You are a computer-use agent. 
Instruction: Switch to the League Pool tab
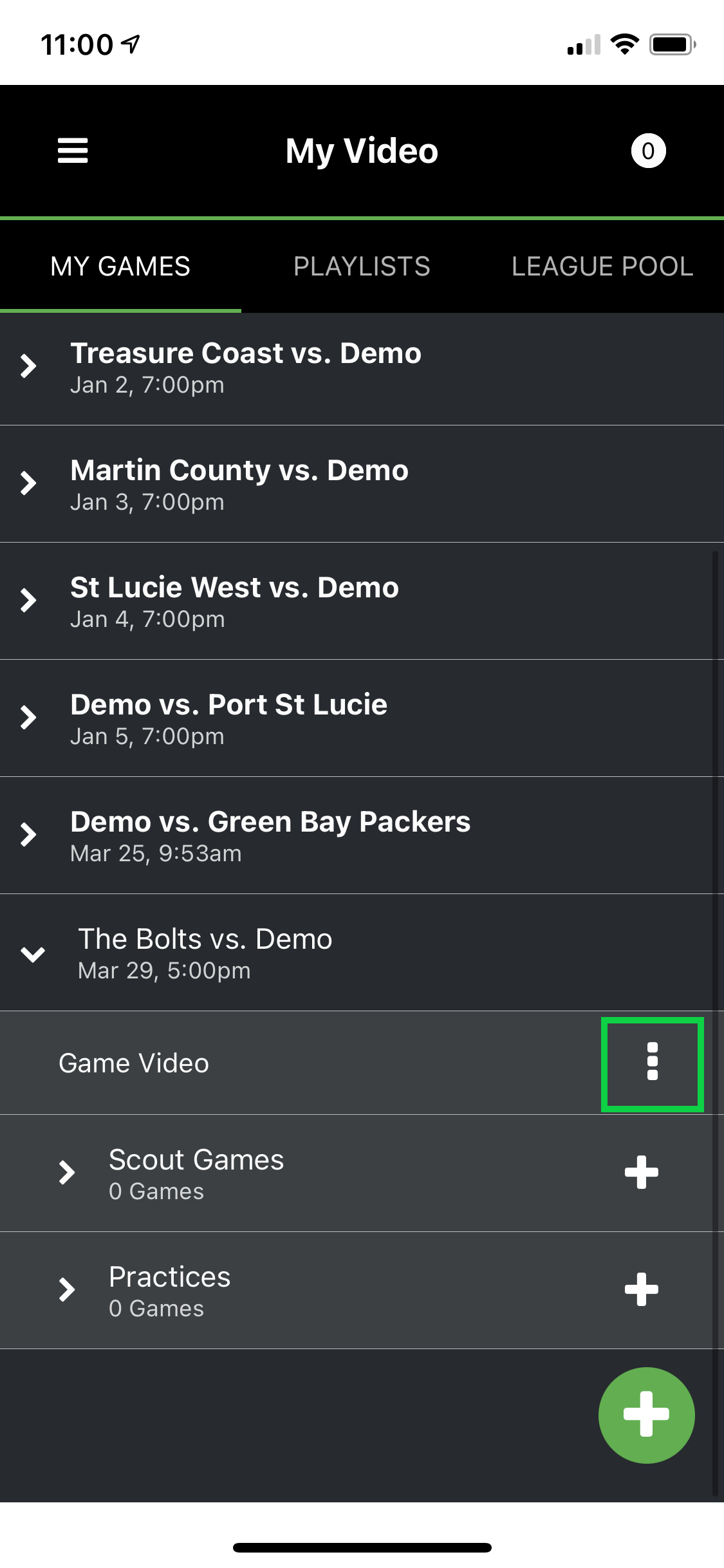602,266
